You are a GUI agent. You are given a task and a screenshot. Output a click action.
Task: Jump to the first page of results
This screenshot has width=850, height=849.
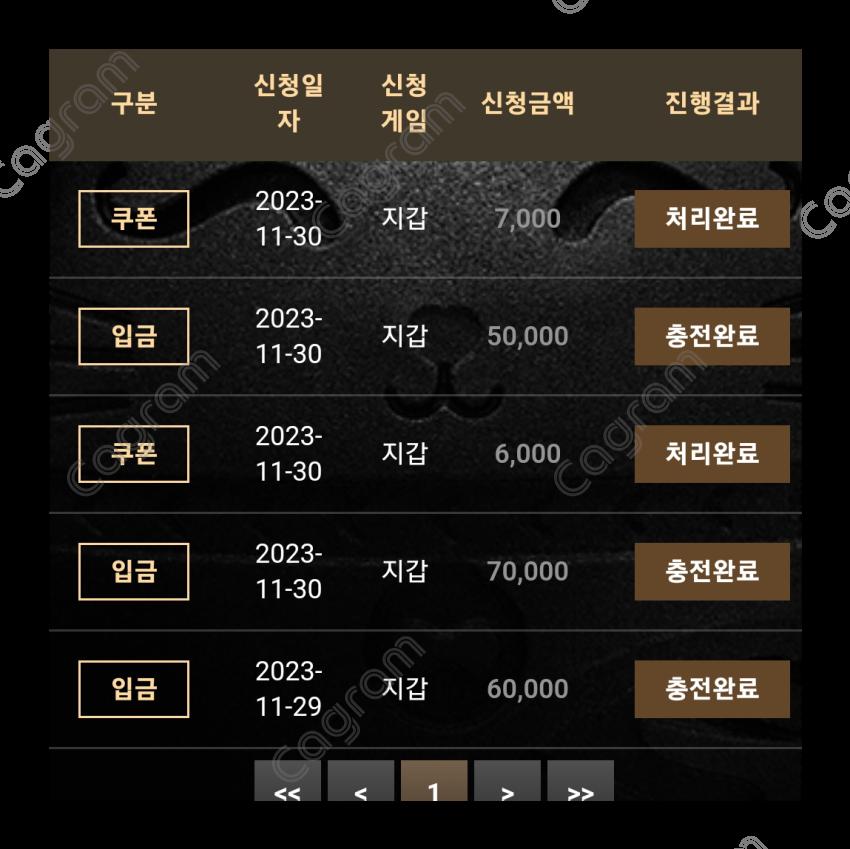coord(287,783)
